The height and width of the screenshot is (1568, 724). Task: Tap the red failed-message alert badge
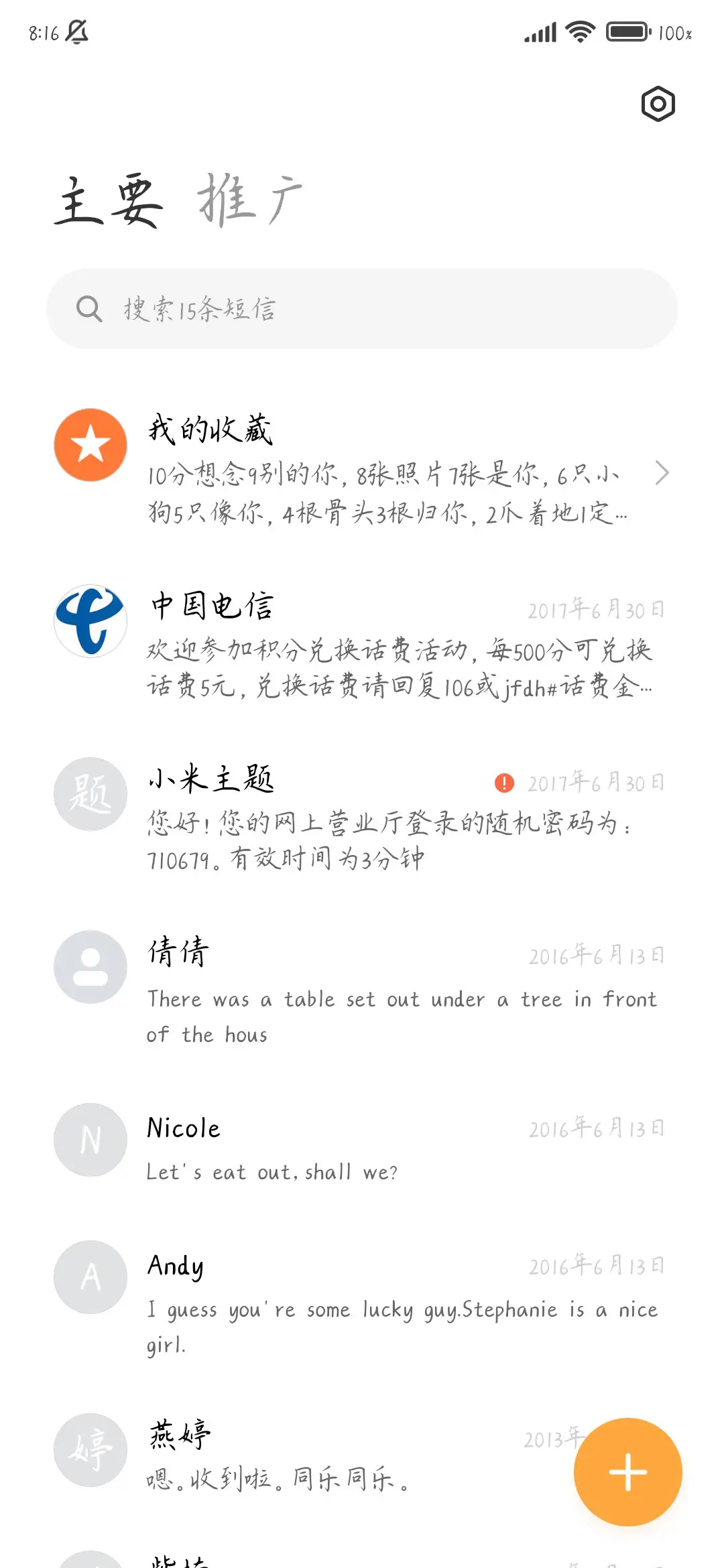pyautogui.click(x=503, y=782)
